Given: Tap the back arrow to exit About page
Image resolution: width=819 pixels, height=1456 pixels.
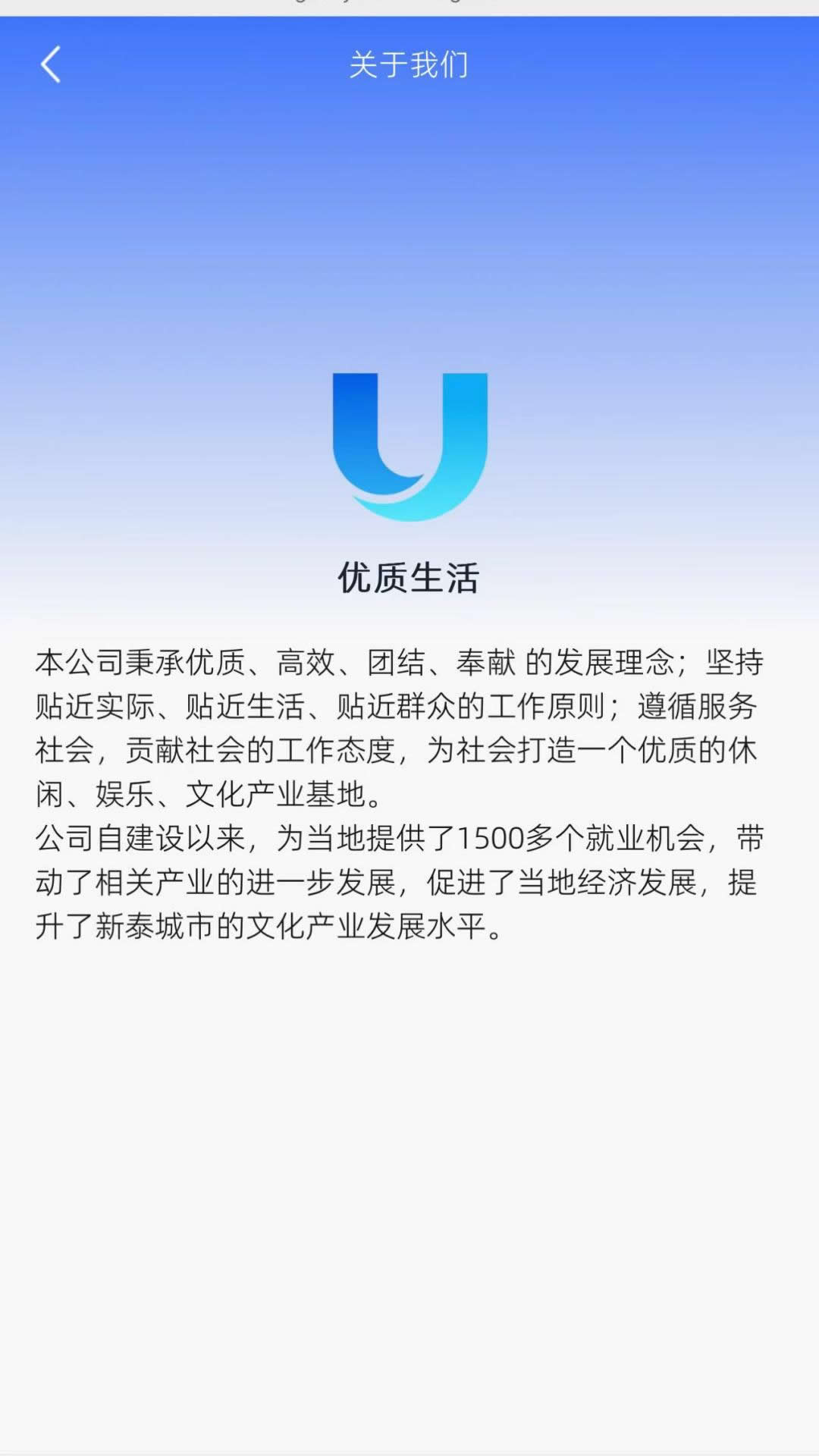Looking at the screenshot, I should [52, 64].
